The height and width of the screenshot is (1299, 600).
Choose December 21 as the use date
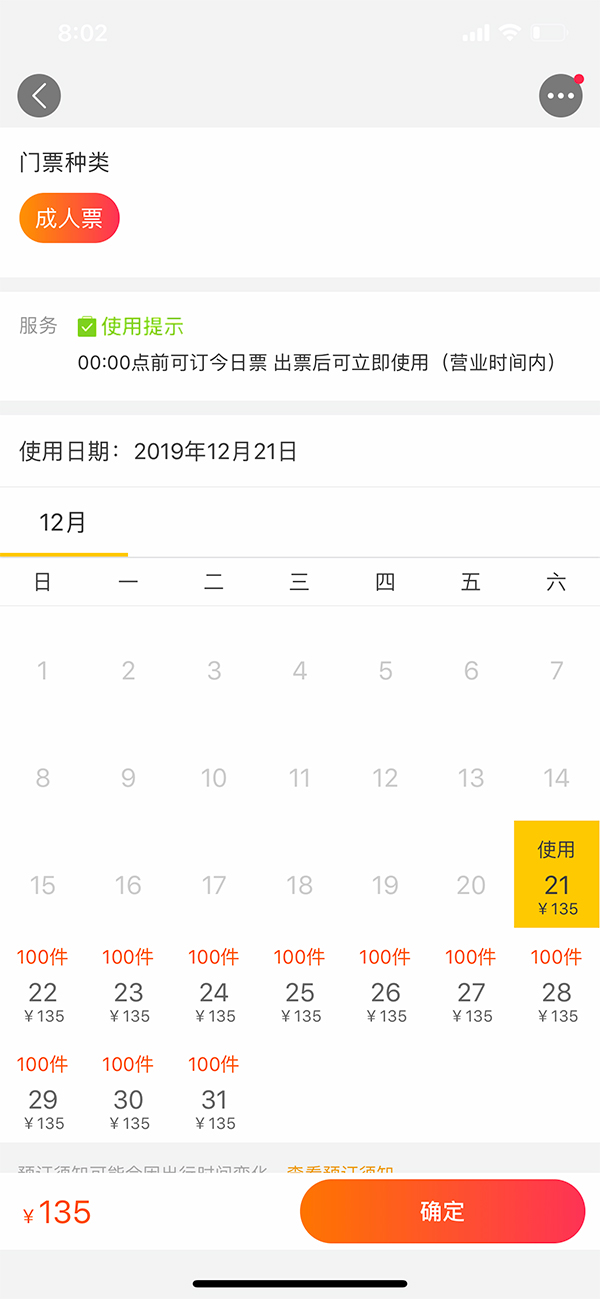pos(556,875)
